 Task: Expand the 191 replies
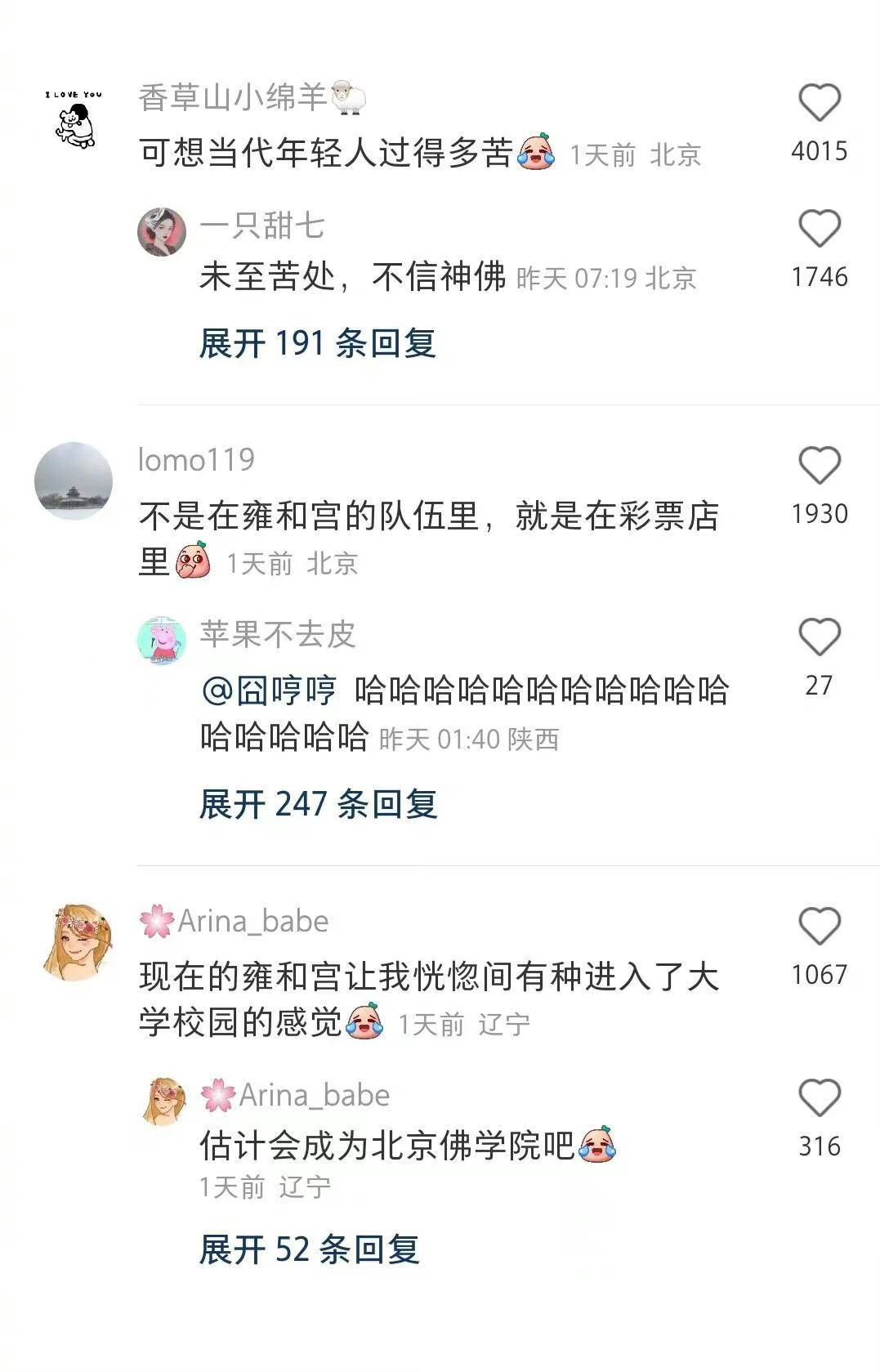point(317,343)
